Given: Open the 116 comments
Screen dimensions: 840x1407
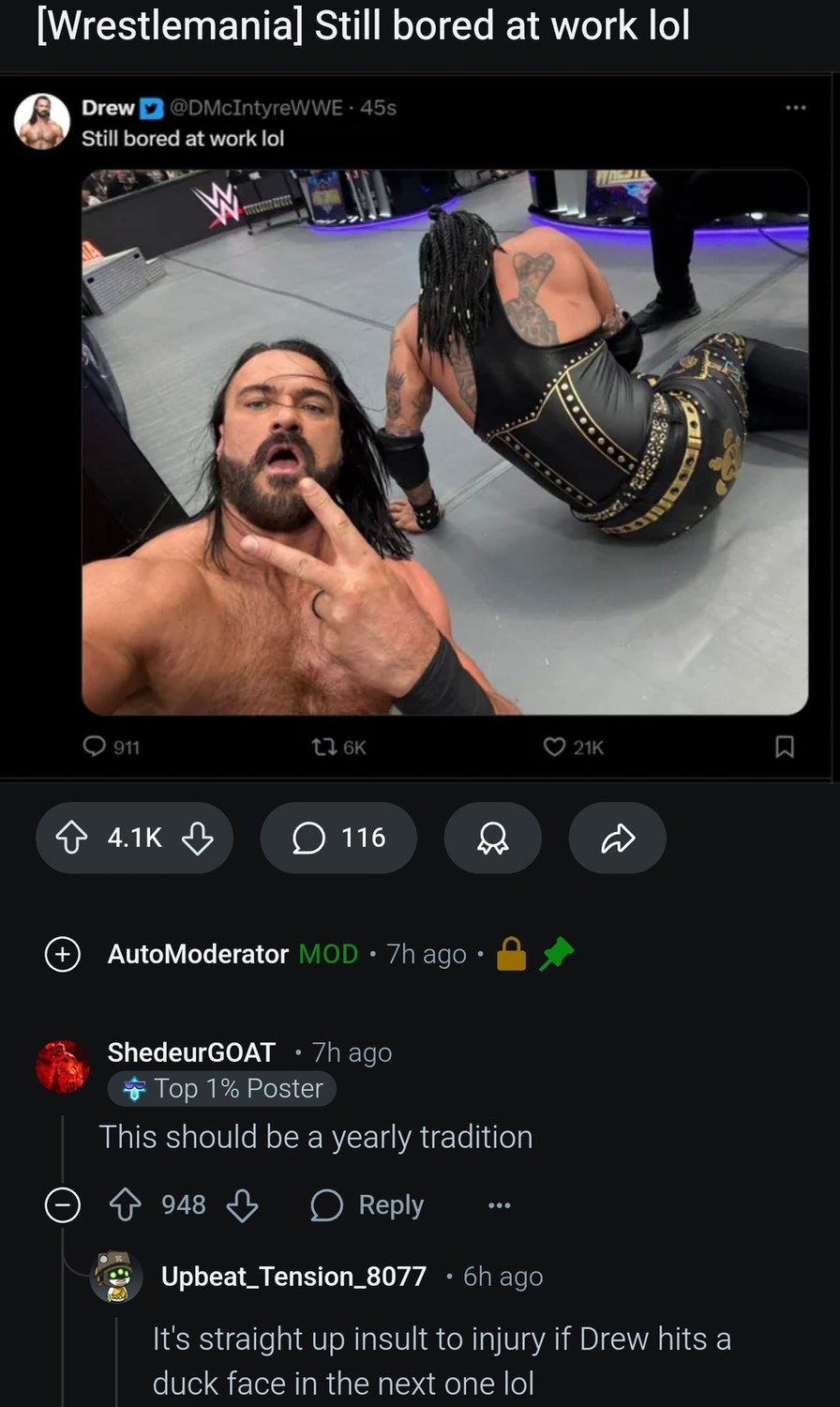Looking at the screenshot, I should click(338, 838).
